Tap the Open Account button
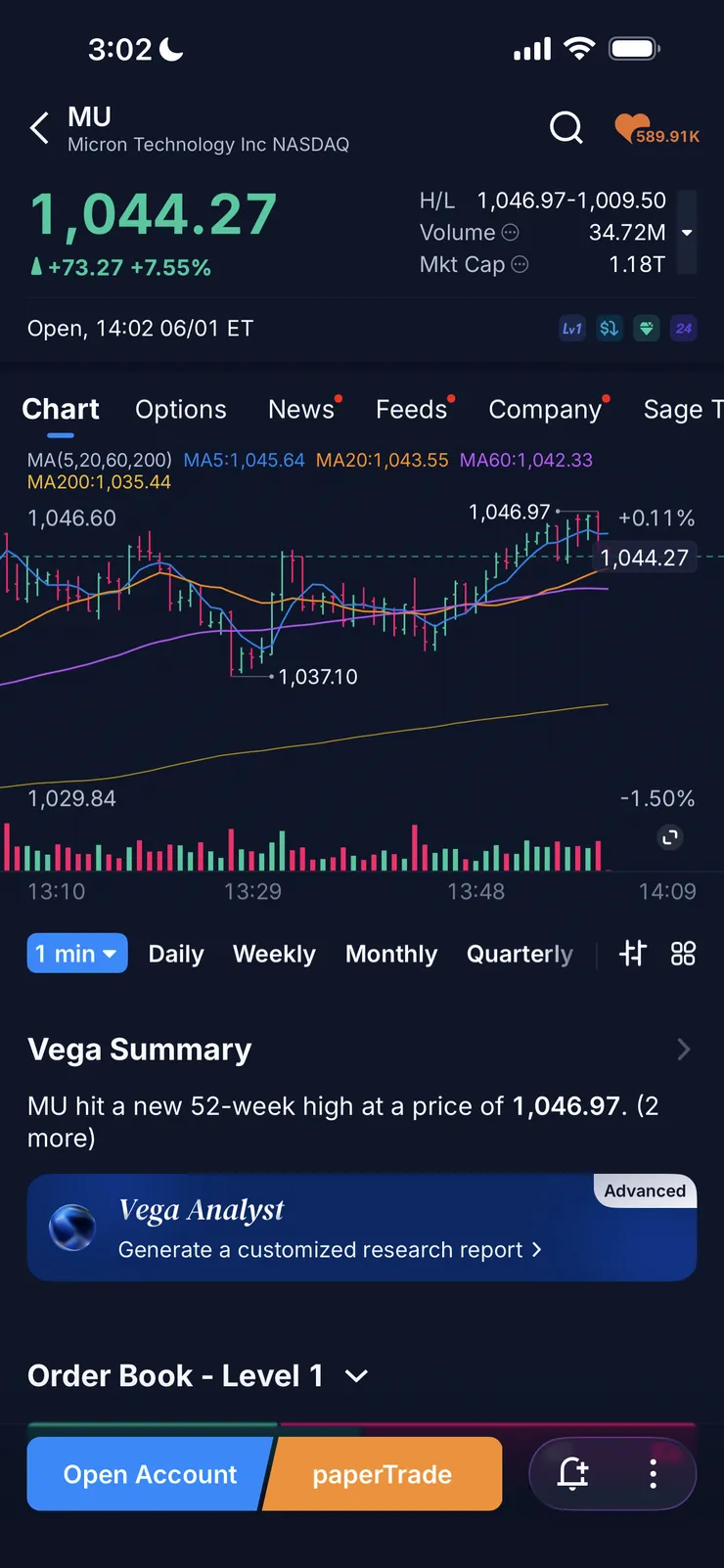The height and width of the screenshot is (1568, 724). (x=150, y=1474)
